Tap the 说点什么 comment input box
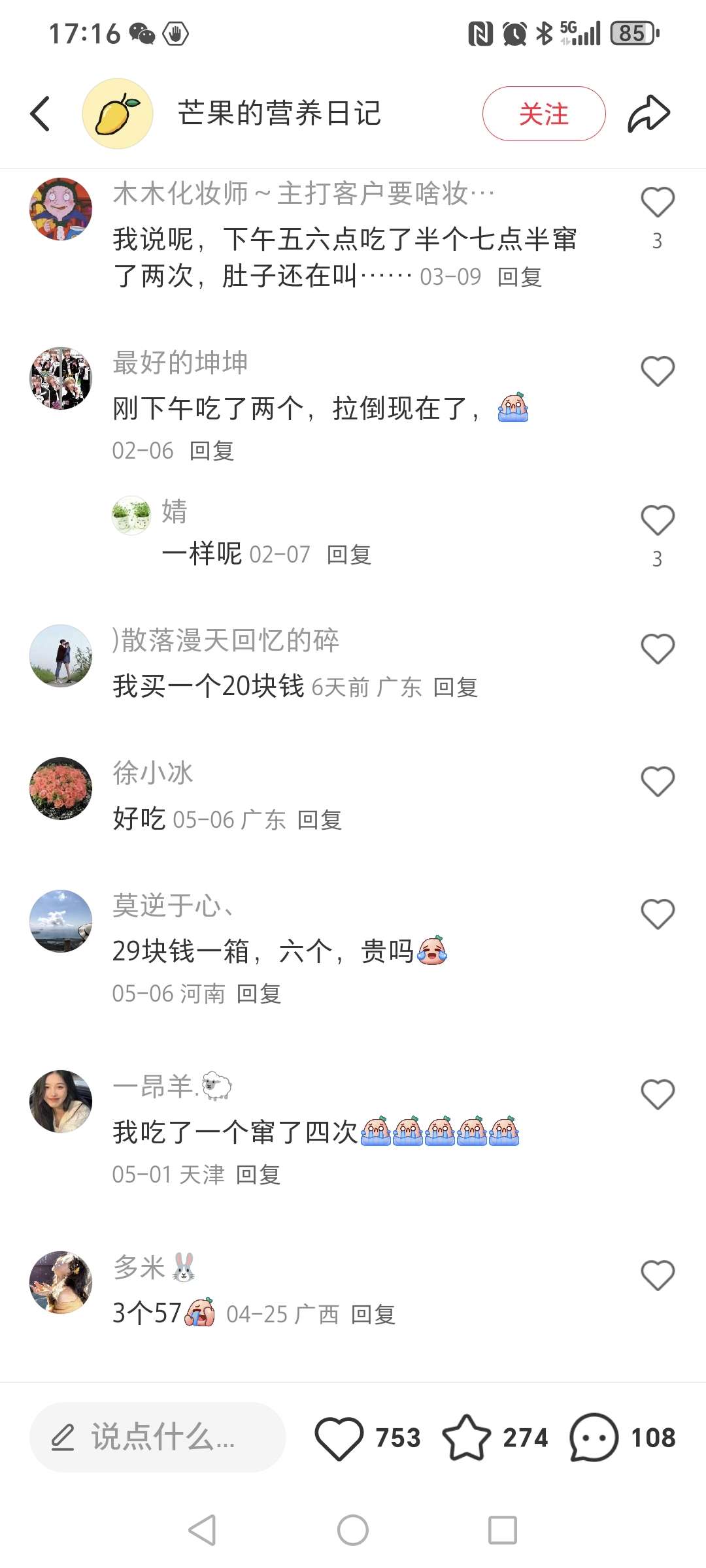The width and height of the screenshot is (706, 1568). (157, 1437)
